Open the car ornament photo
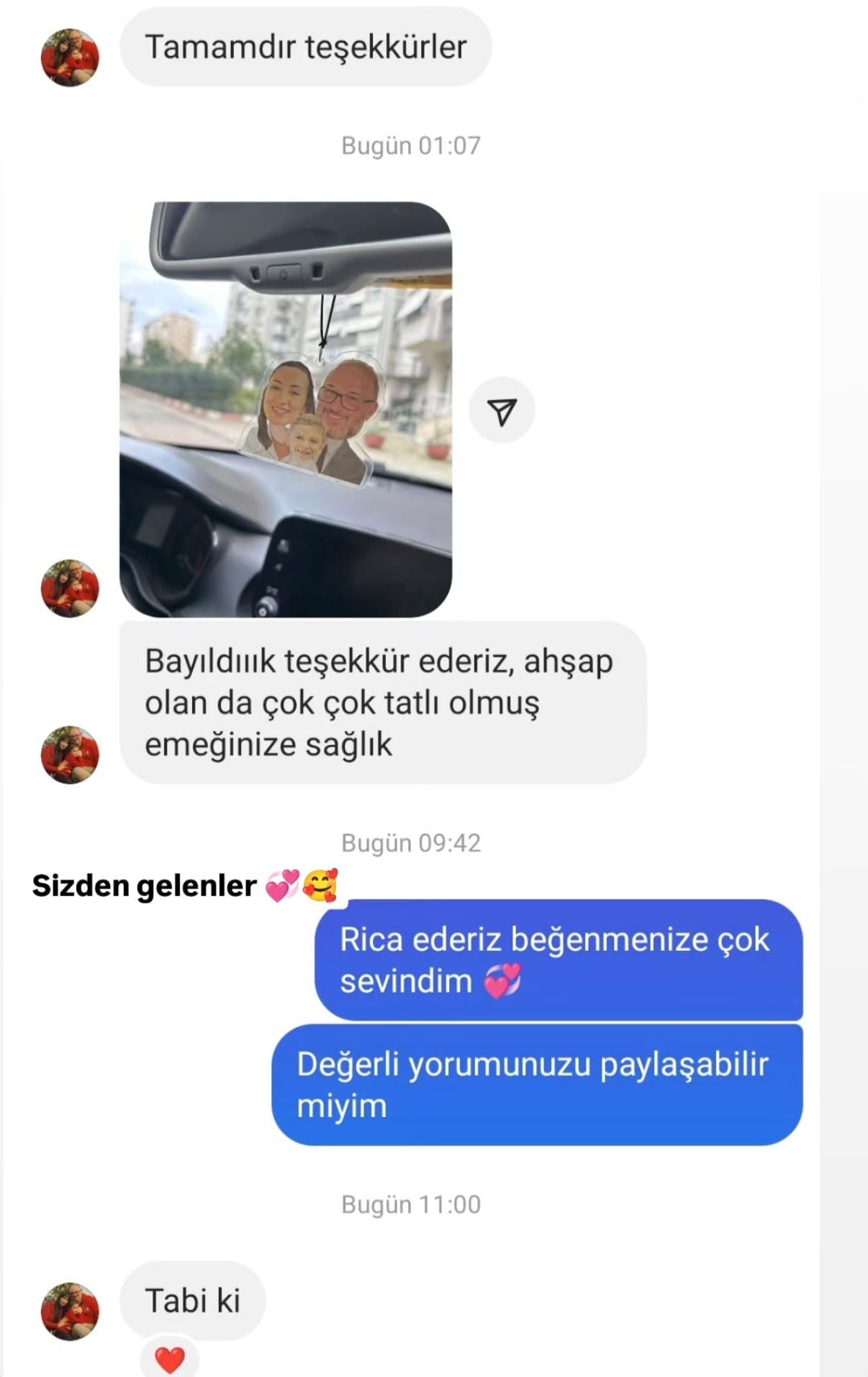The width and height of the screenshot is (868, 1377). (286, 409)
